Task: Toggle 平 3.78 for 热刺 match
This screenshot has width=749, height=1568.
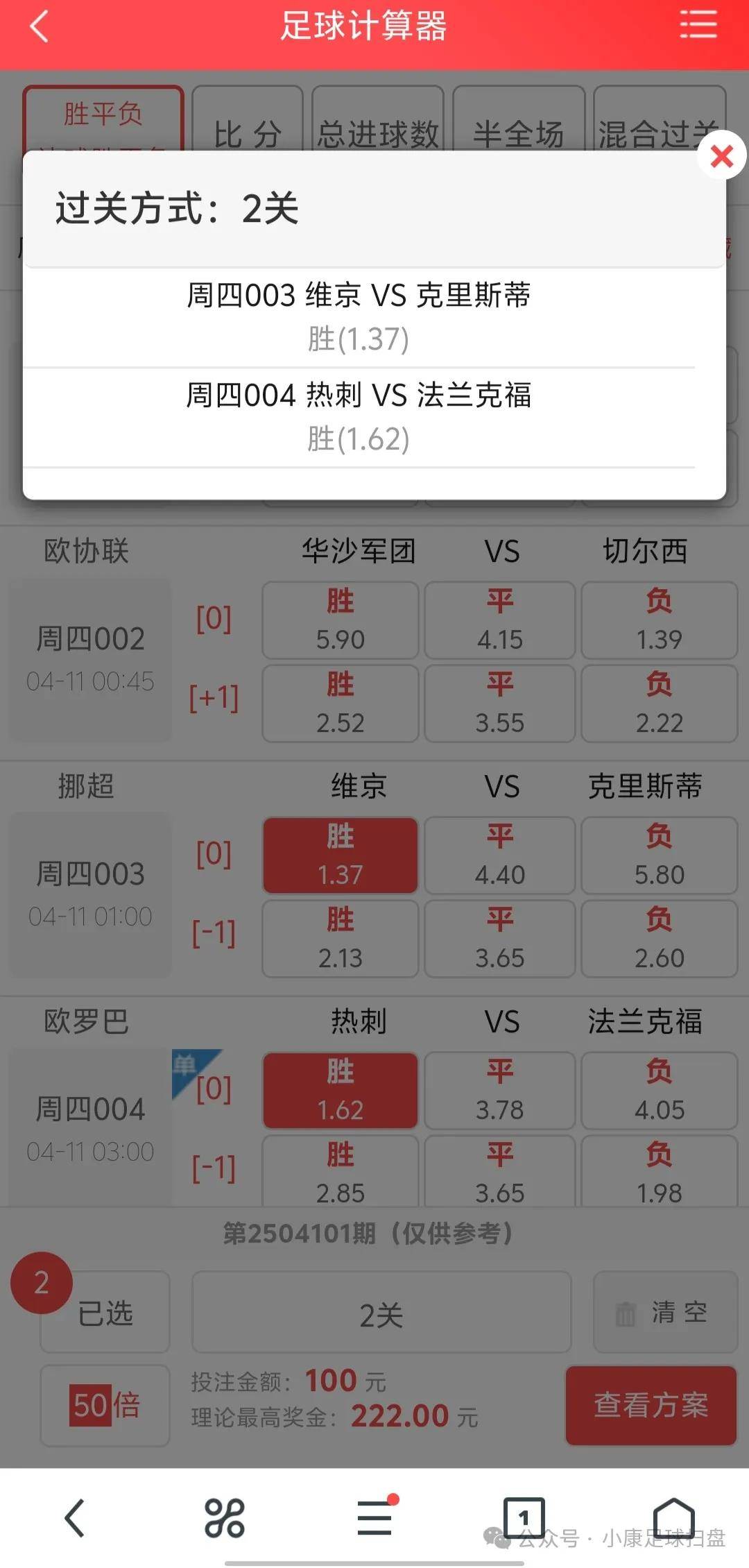Action: 500,1090
